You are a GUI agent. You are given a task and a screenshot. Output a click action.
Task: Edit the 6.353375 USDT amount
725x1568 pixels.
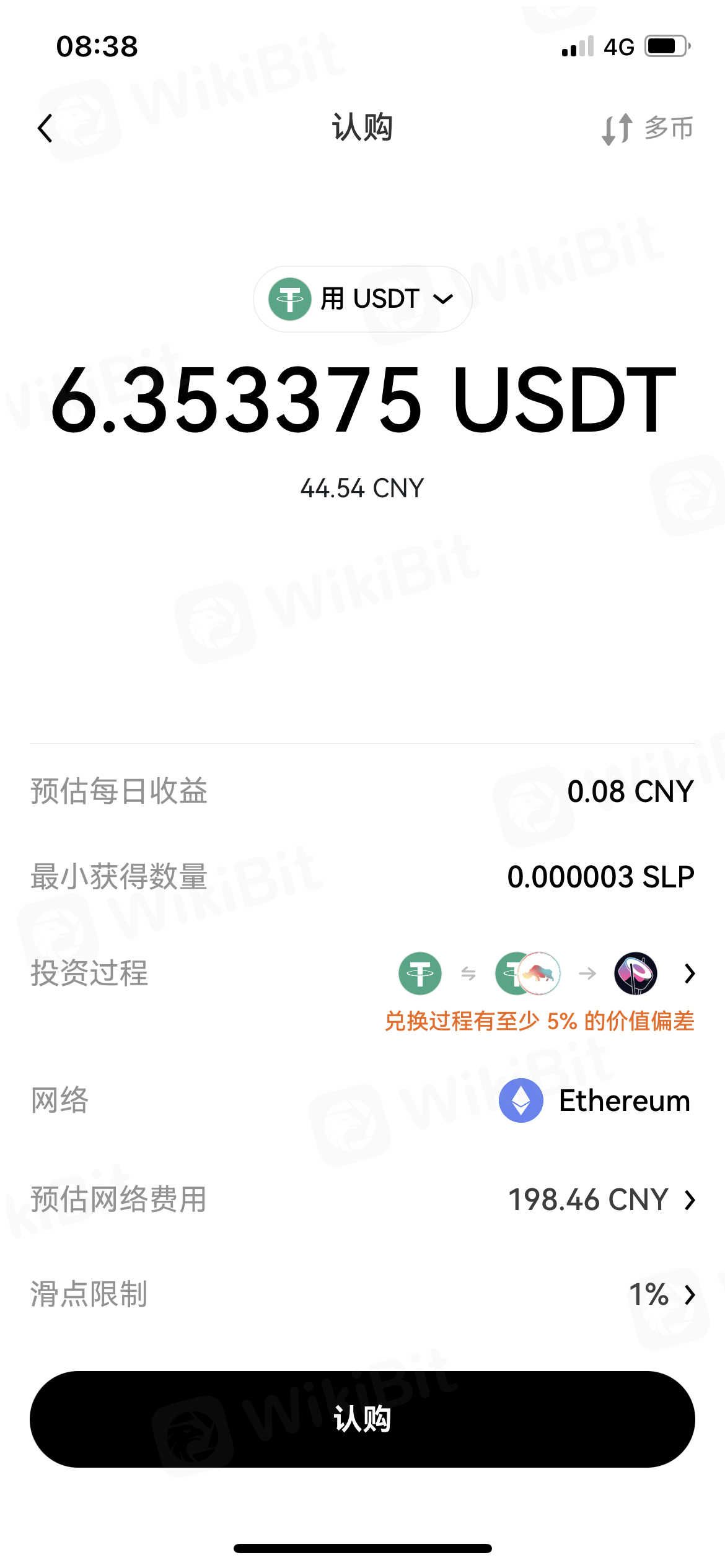click(362, 399)
